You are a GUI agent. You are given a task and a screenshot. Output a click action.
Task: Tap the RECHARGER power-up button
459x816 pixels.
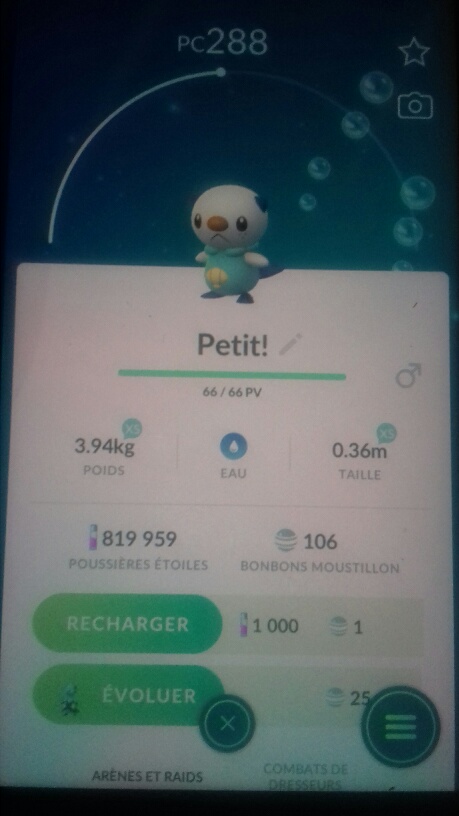tap(128, 623)
